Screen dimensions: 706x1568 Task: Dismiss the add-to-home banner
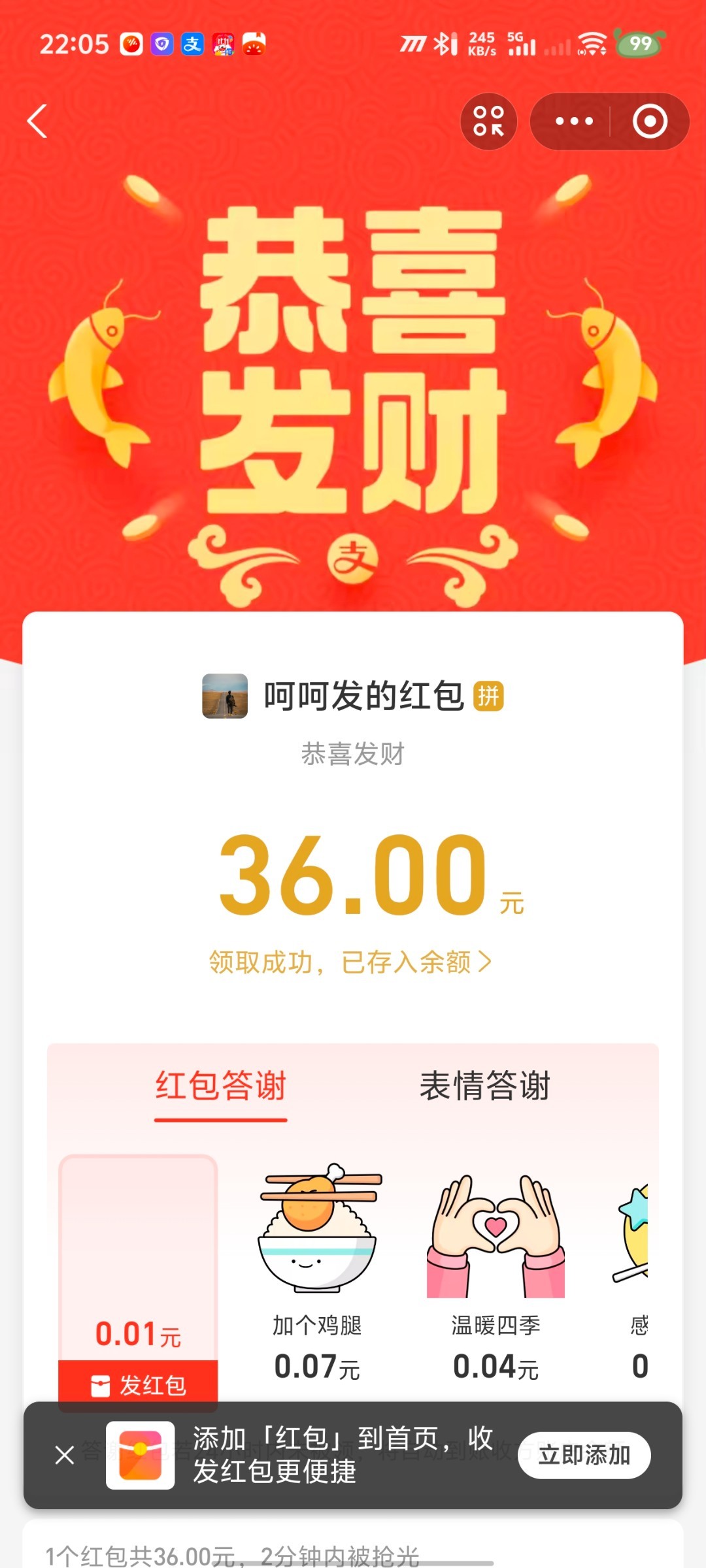pos(65,1455)
